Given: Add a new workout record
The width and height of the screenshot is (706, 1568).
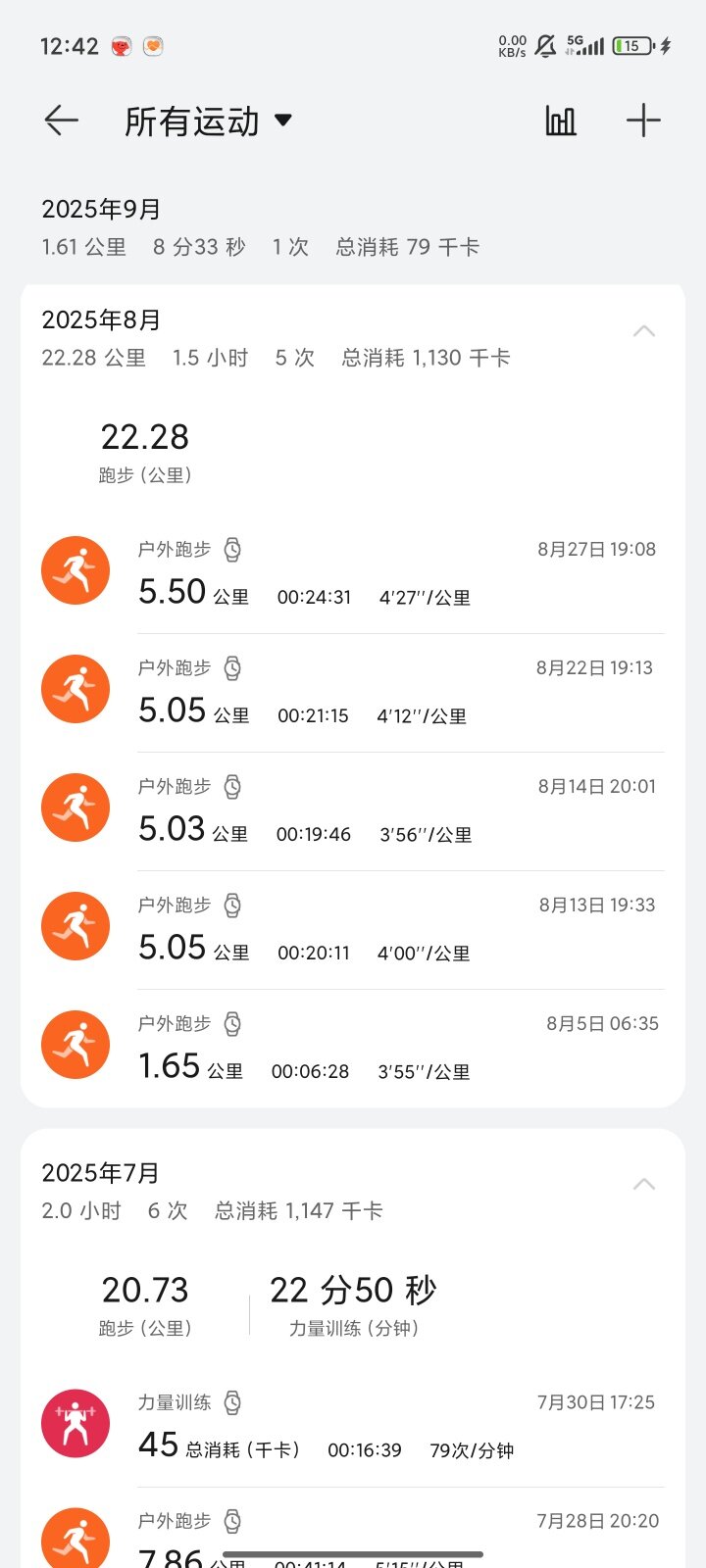Looking at the screenshot, I should [643, 122].
